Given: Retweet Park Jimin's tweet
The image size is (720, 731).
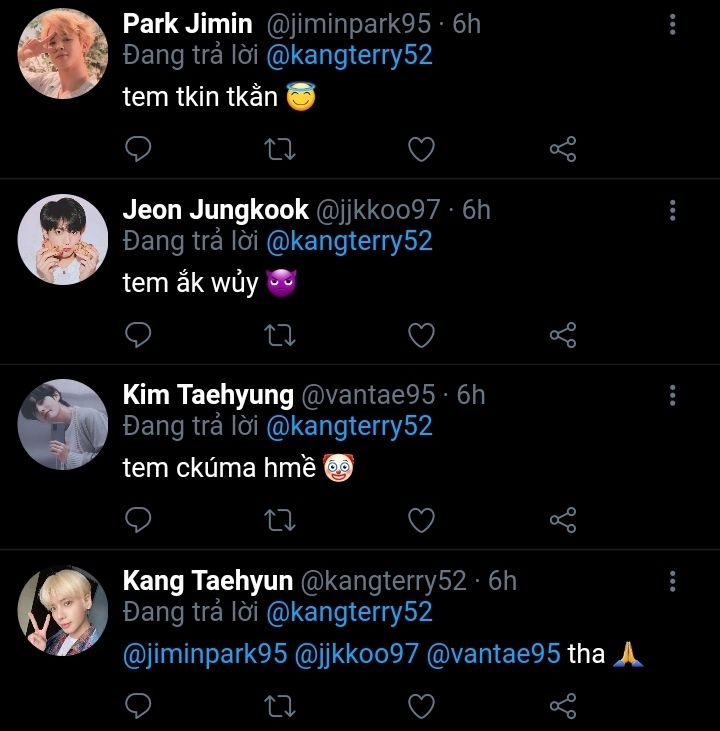Looking at the screenshot, I should [279, 150].
